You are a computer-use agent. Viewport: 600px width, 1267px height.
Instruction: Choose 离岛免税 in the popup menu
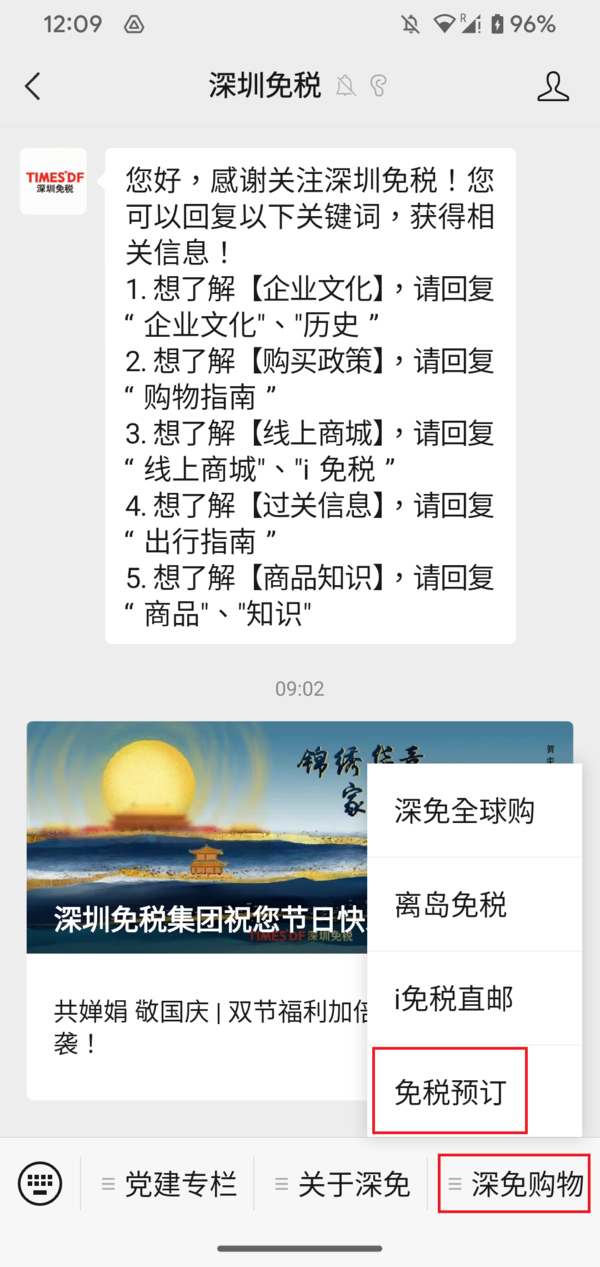(474, 905)
